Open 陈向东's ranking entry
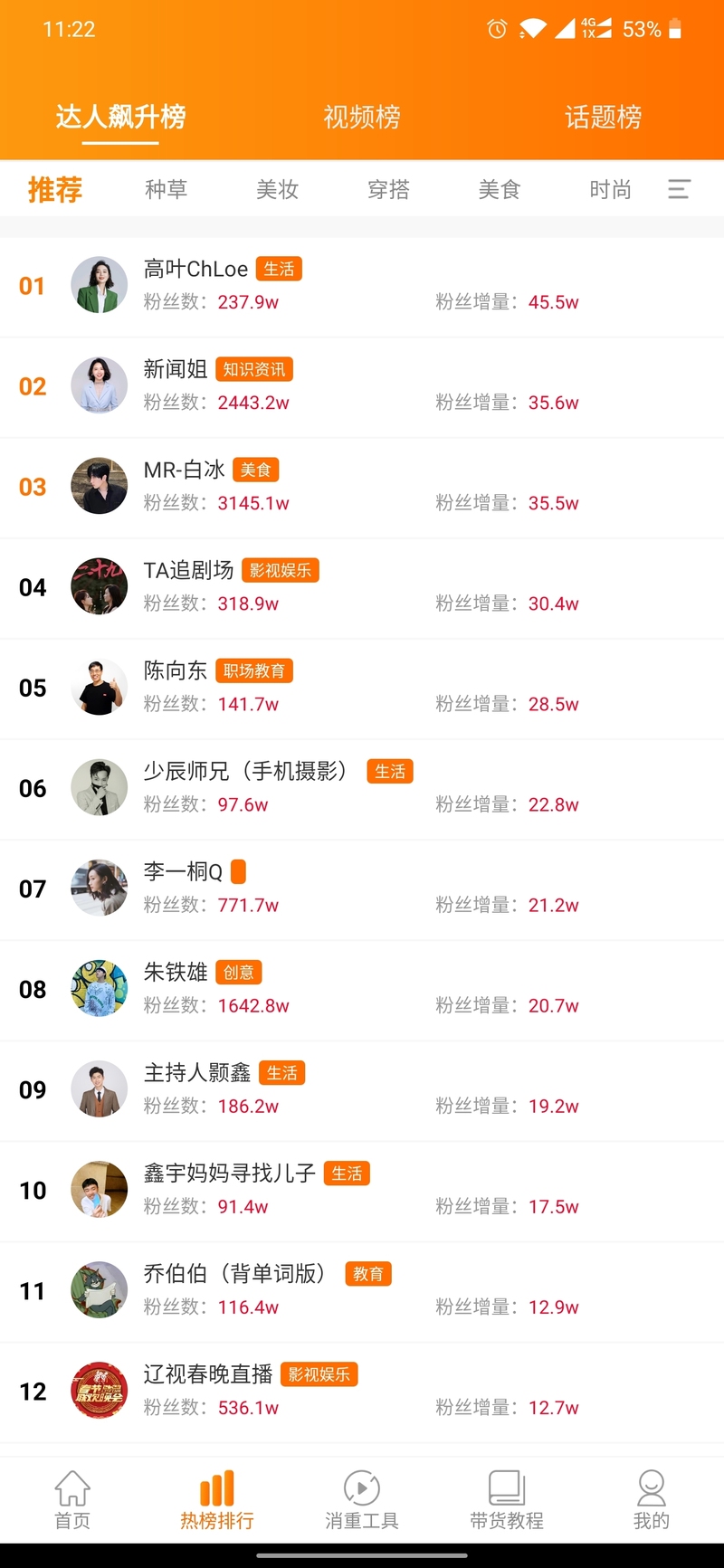 click(x=362, y=689)
